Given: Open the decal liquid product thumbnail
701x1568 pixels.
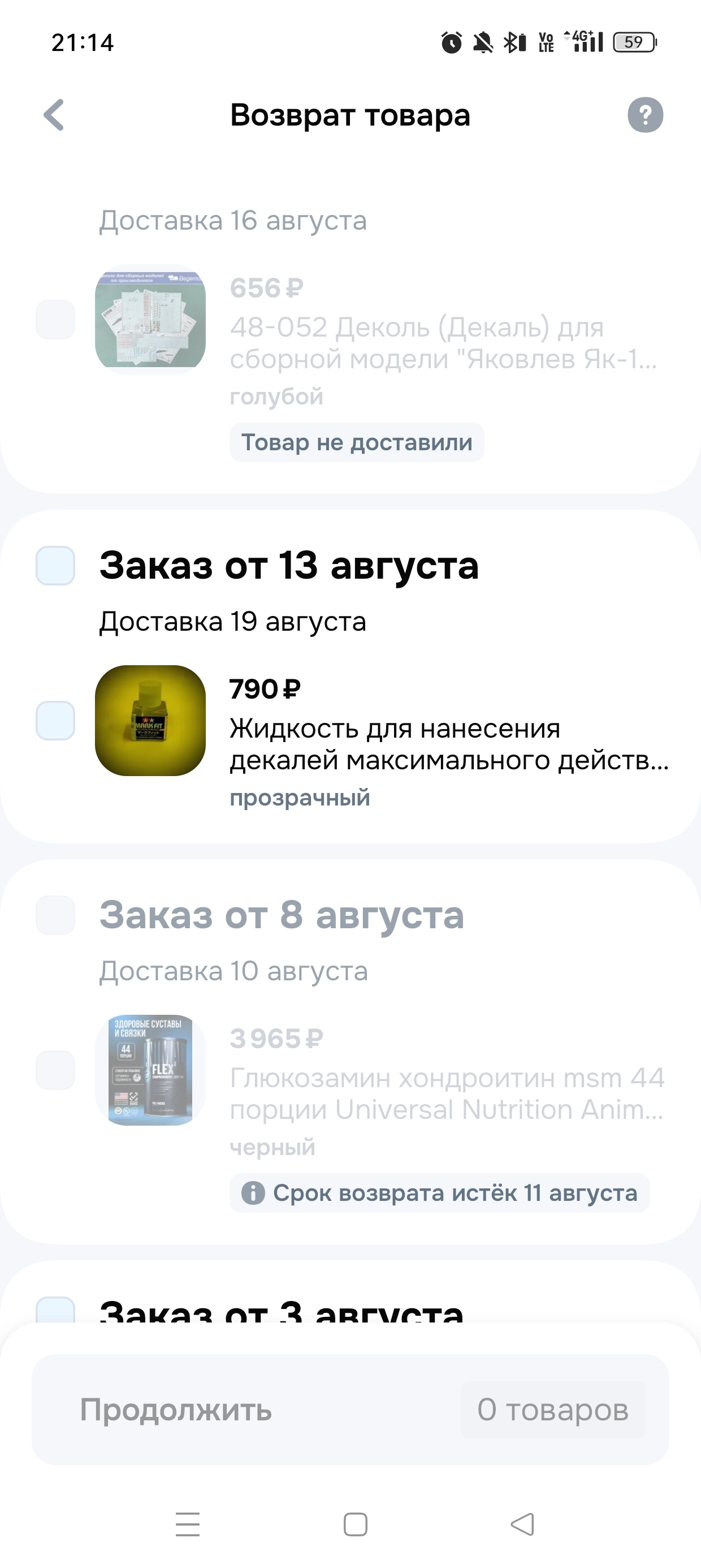Looking at the screenshot, I should click(x=150, y=721).
